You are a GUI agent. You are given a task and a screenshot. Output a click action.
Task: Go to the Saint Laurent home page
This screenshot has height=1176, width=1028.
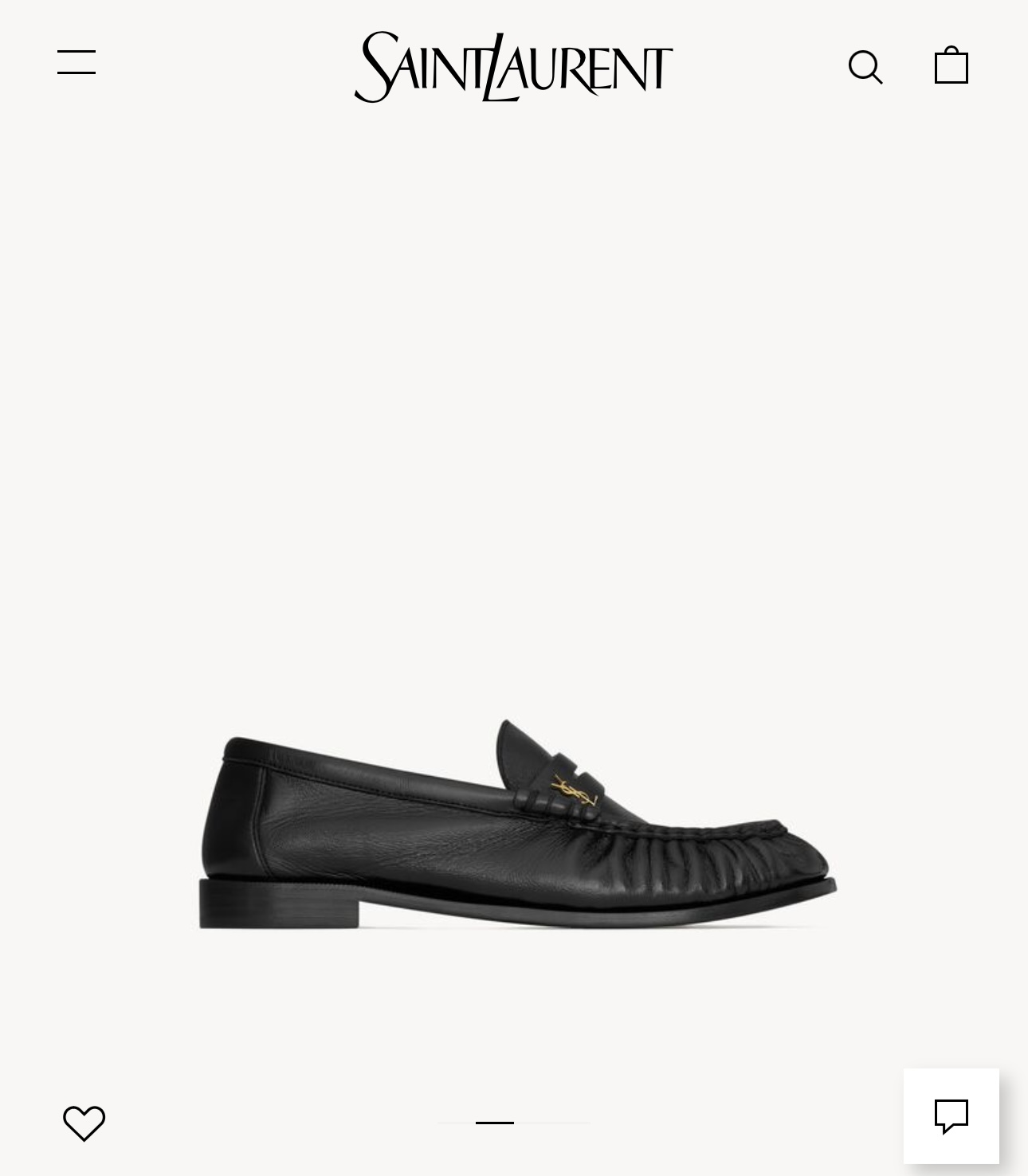coord(513,67)
